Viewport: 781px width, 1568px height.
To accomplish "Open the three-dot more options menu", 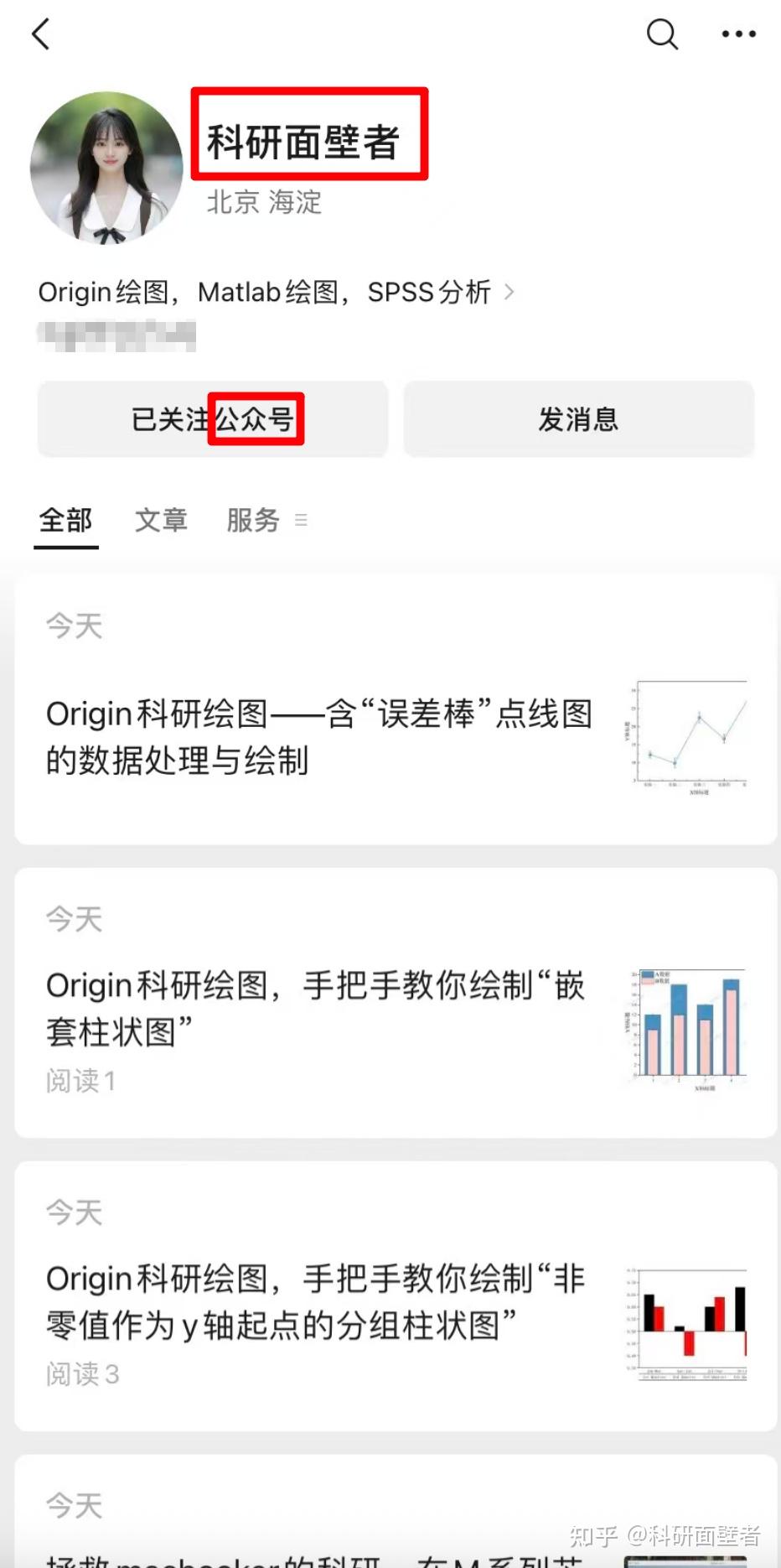I will coord(737,34).
